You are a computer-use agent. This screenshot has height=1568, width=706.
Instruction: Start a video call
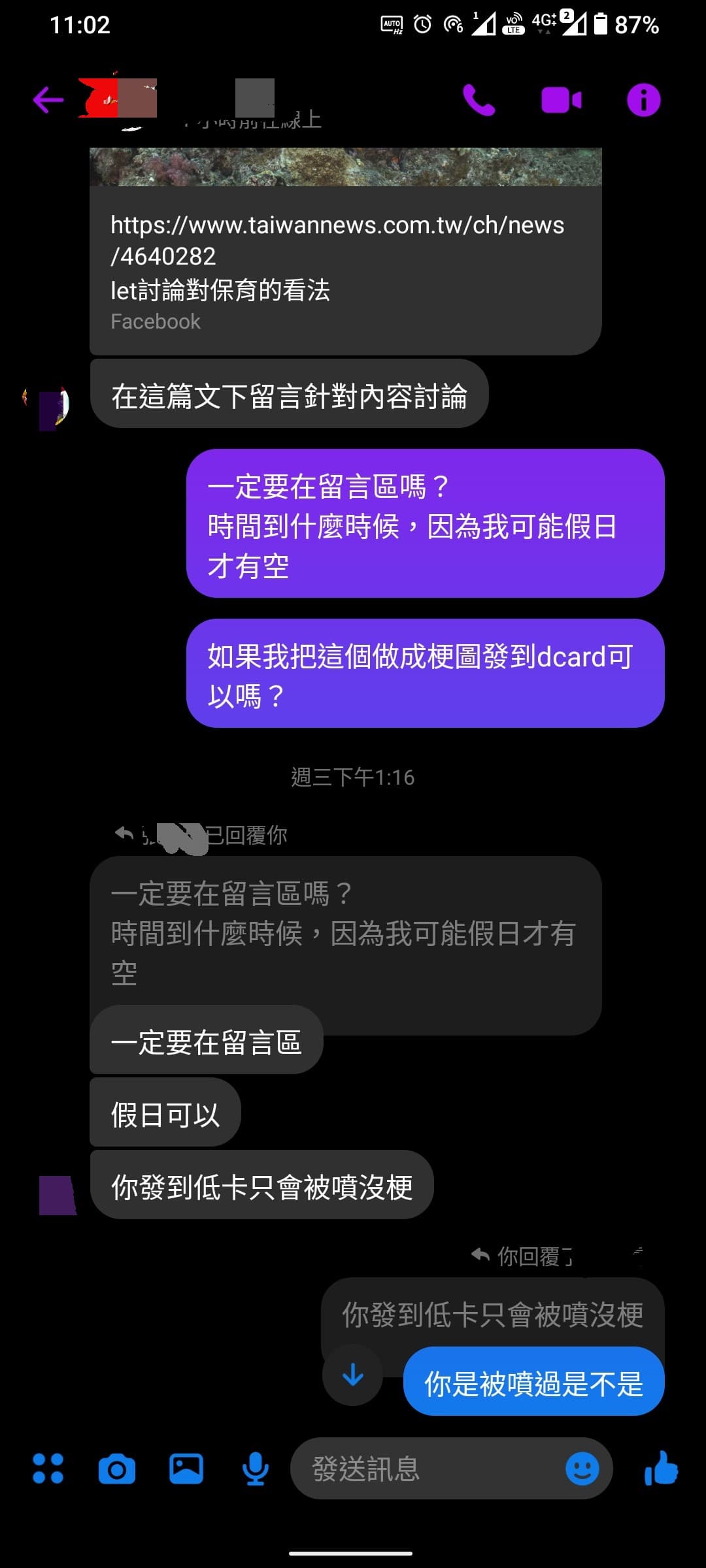(561, 101)
